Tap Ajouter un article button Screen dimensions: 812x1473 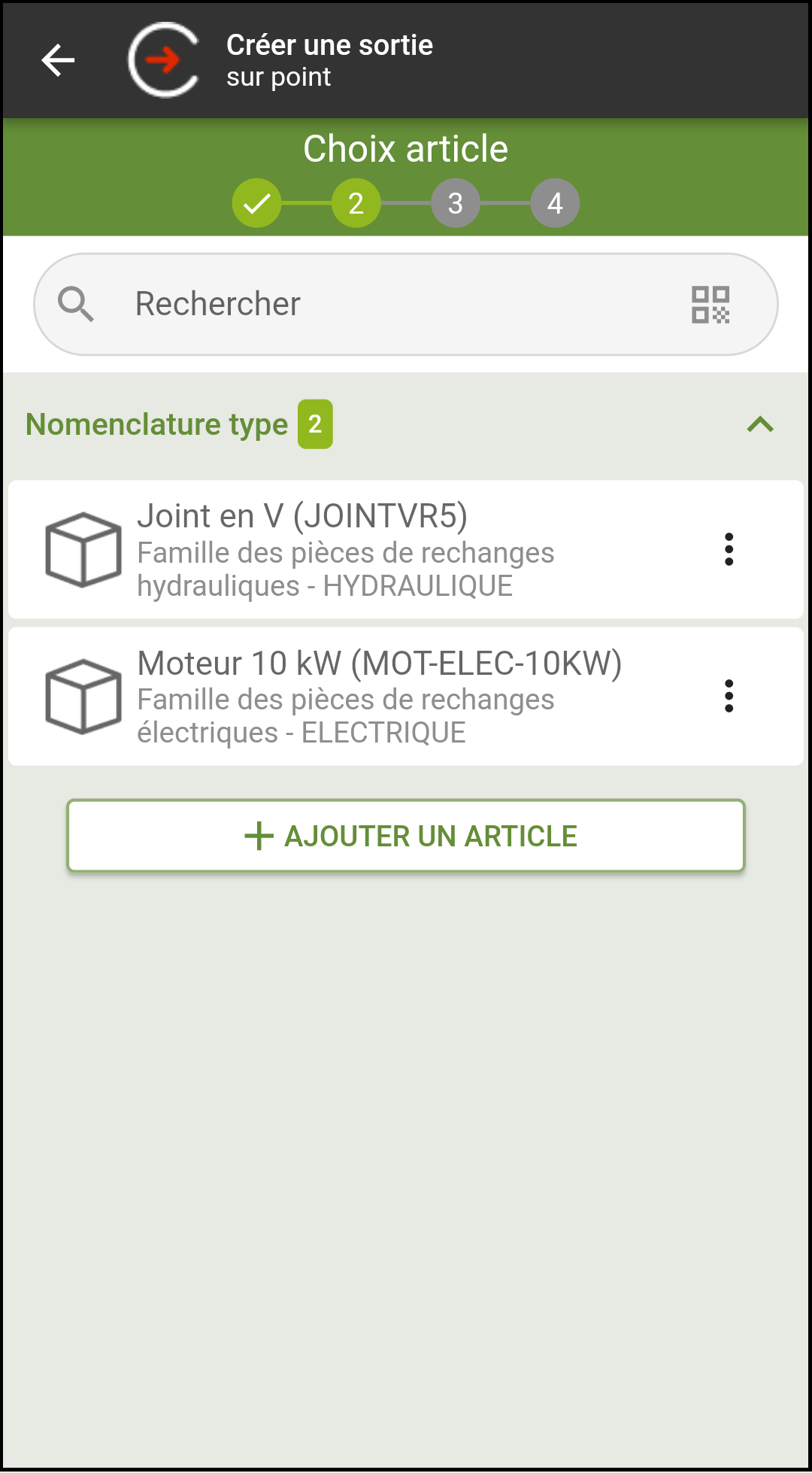click(x=406, y=836)
